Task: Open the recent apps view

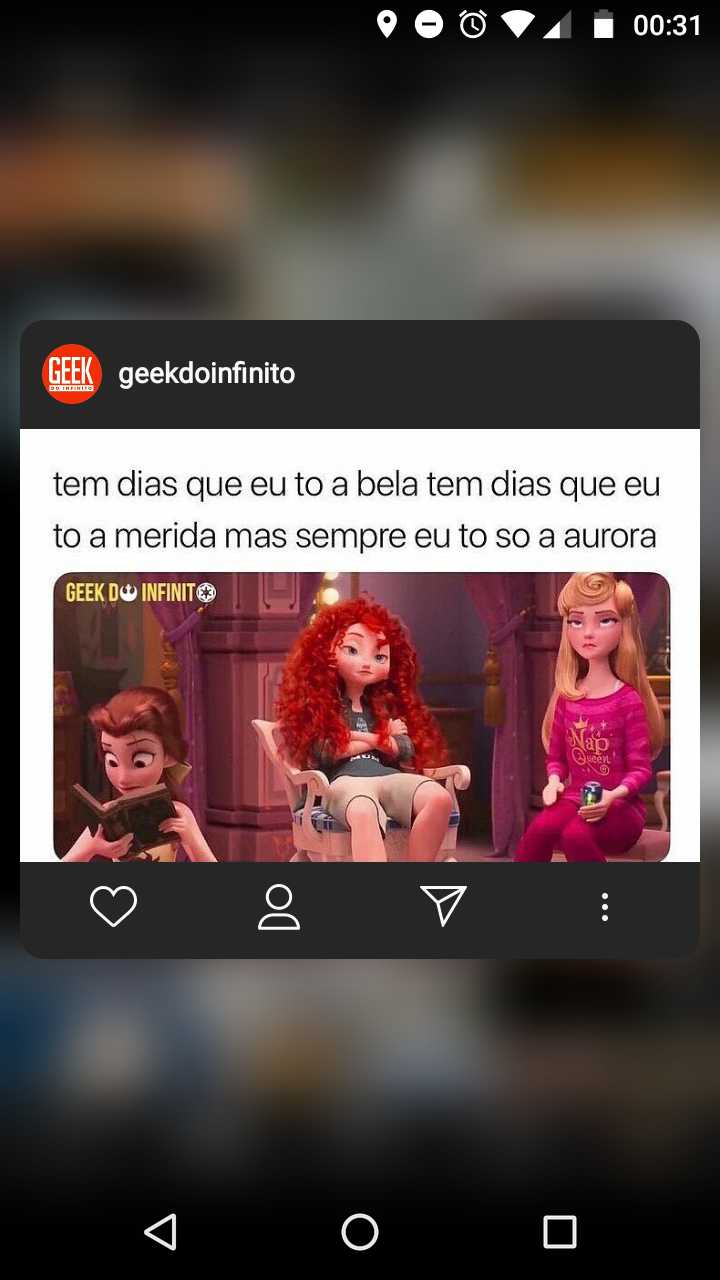Action: (559, 1232)
